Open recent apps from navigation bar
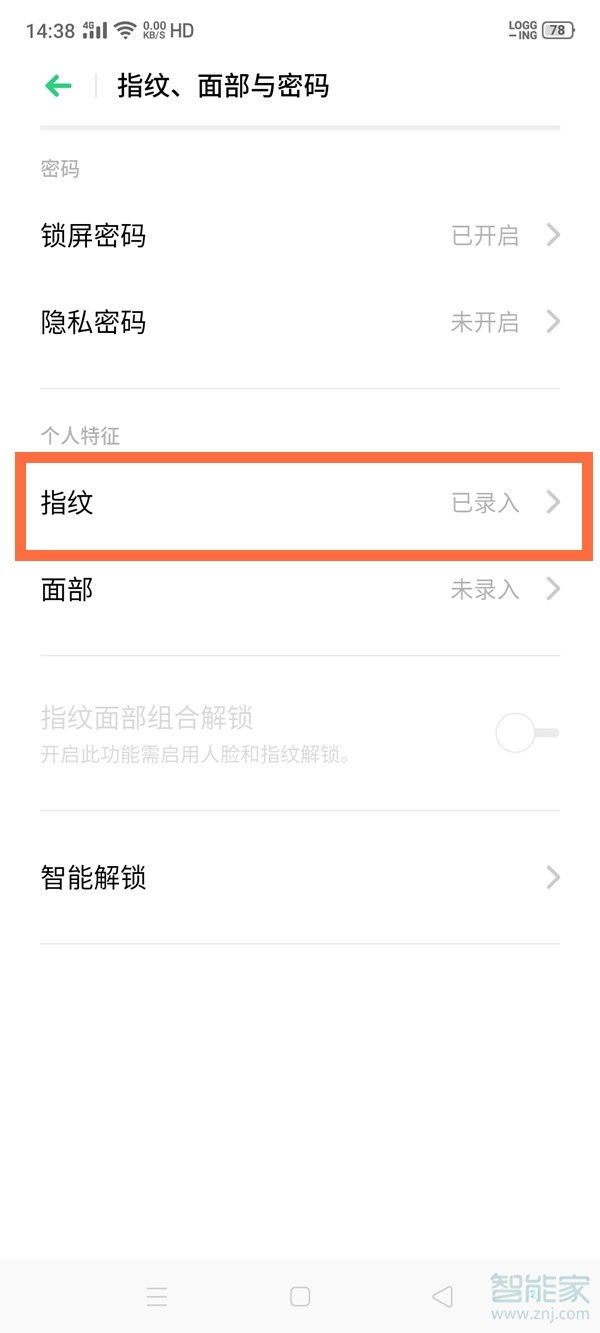Viewport: 600px width, 1333px height. [157, 1296]
